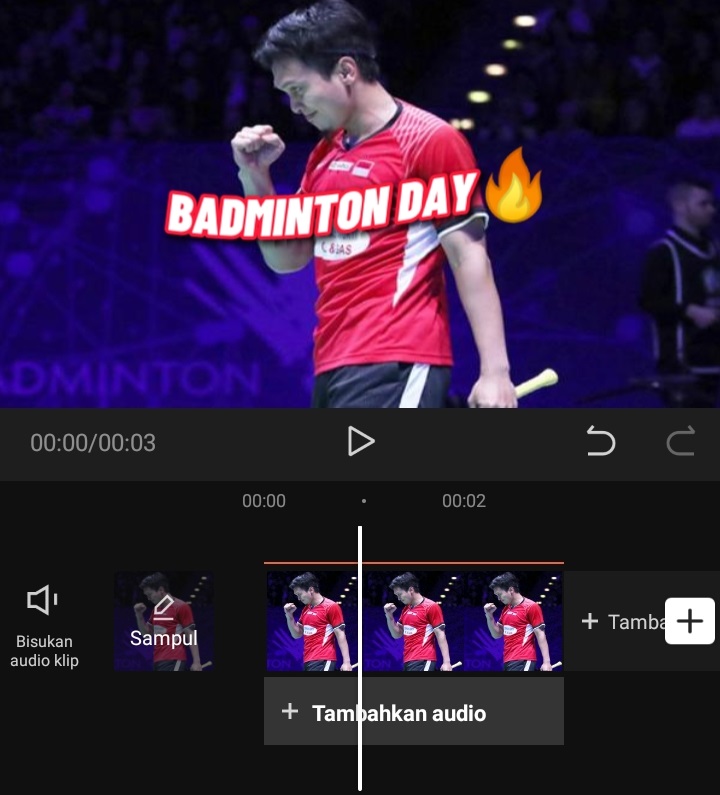Add a new clip with plus button

[x=689, y=621]
